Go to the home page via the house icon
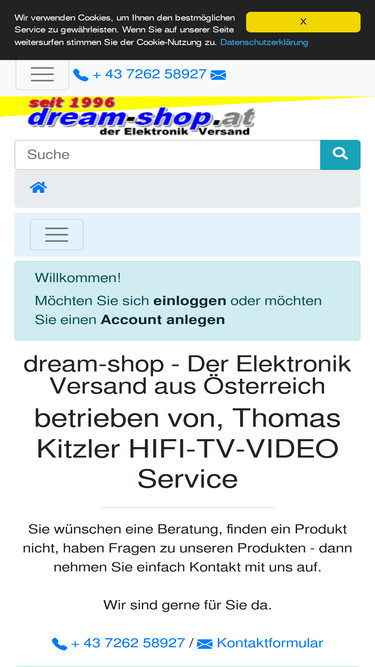The image size is (375, 667). click(39, 188)
